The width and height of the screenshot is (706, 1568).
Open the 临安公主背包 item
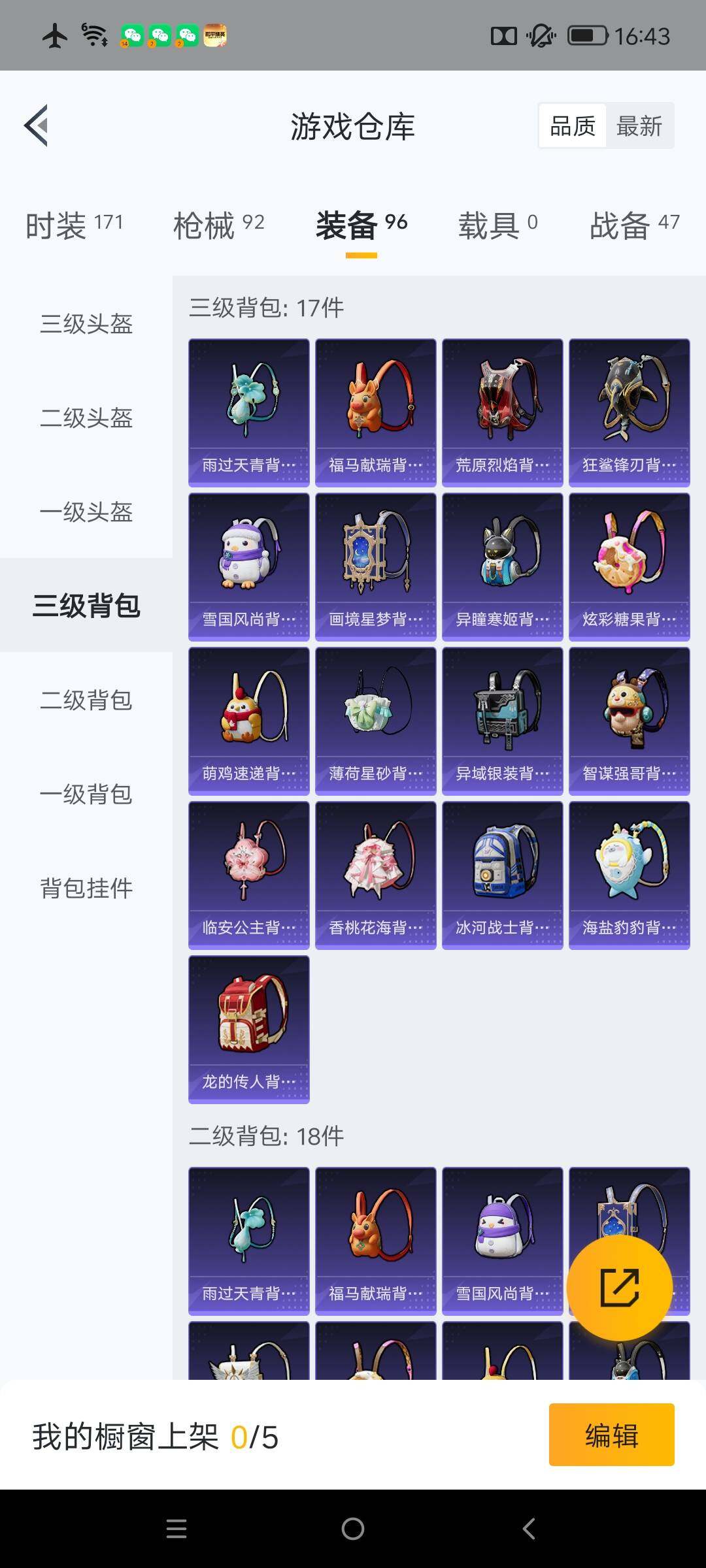pyautogui.click(x=248, y=875)
